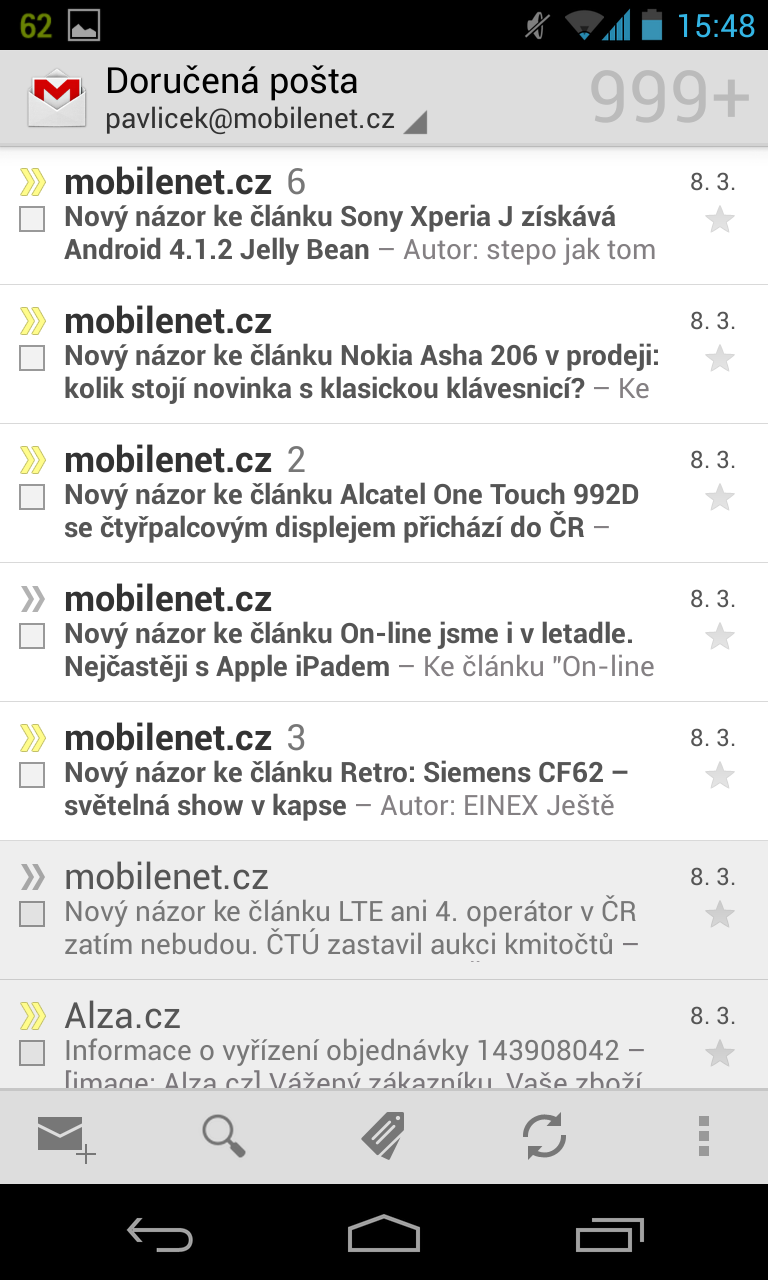768x1280 pixels.
Task: Tap the Wi-Fi status bar icon
Action: point(582,25)
